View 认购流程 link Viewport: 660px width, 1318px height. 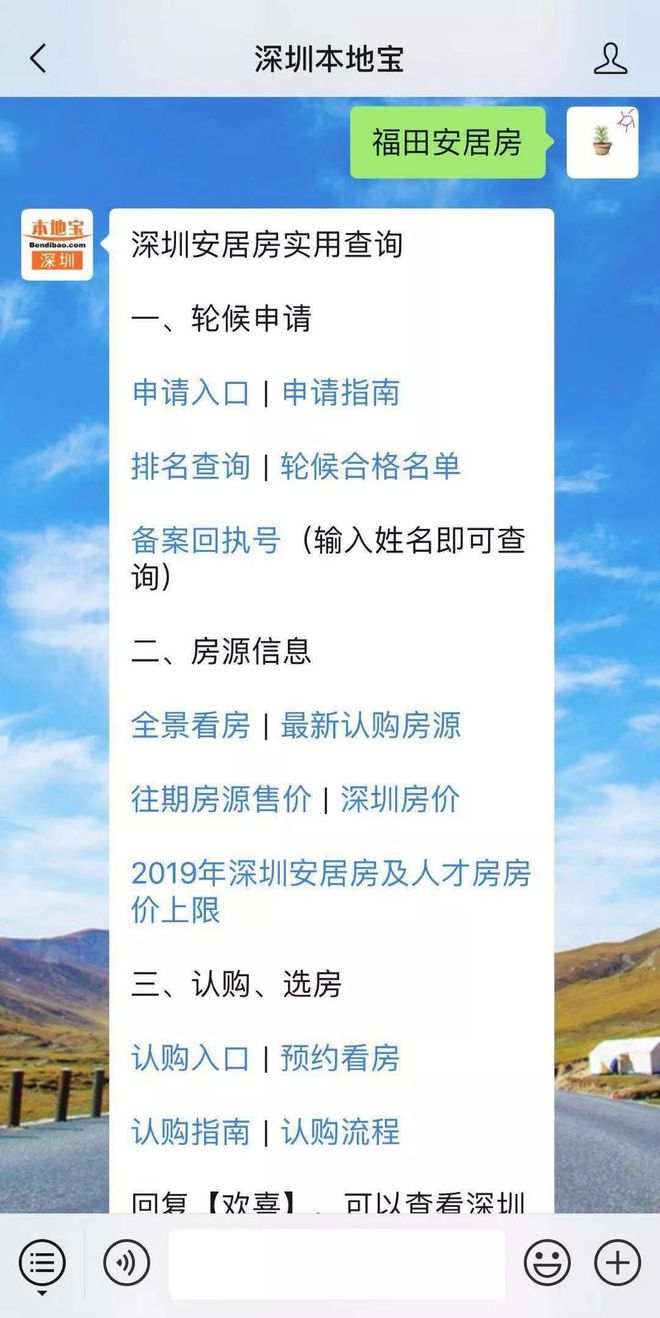point(340,1132)
